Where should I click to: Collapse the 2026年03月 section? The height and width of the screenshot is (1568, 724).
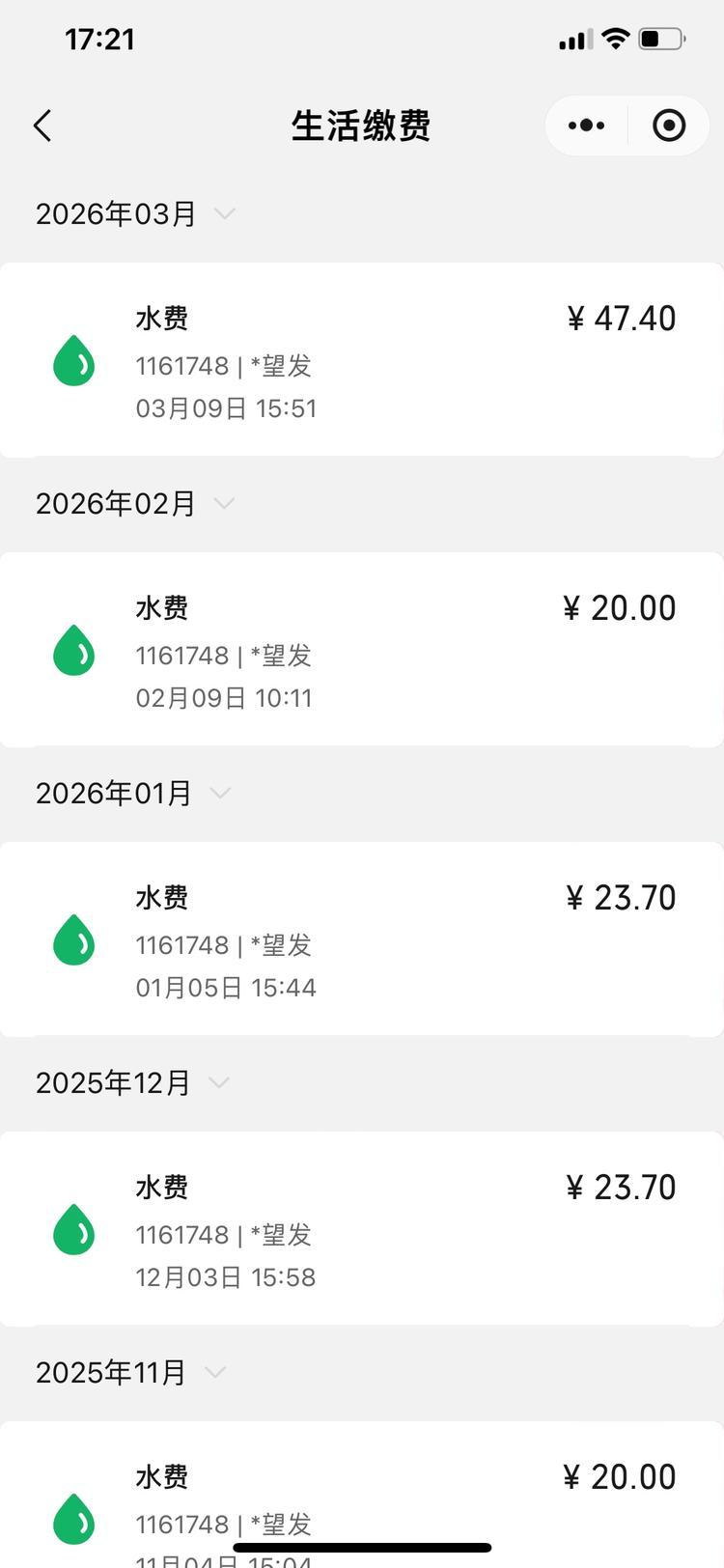pyautogui.click(x=224, y=213)
